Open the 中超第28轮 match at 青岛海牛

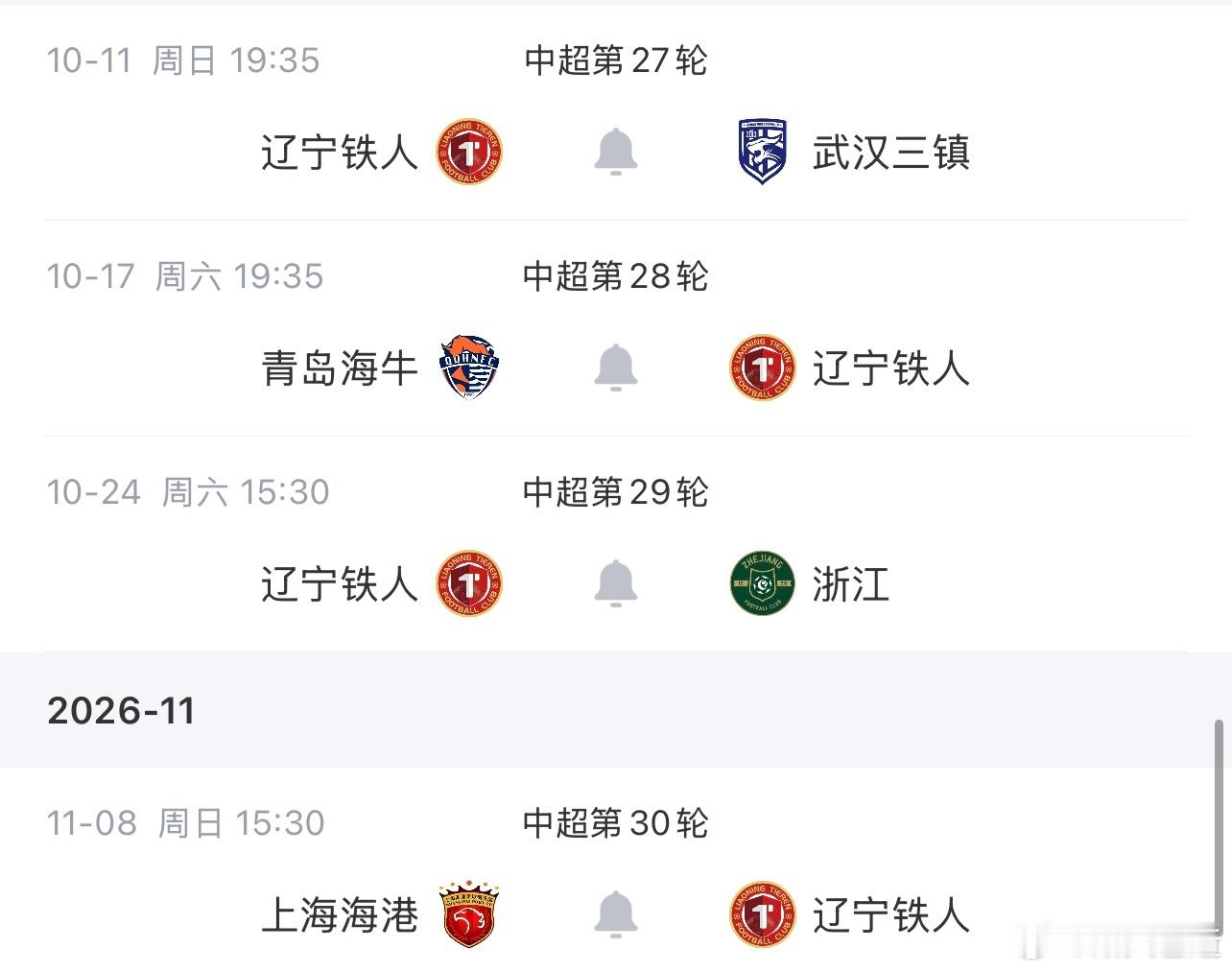(616, 329)
